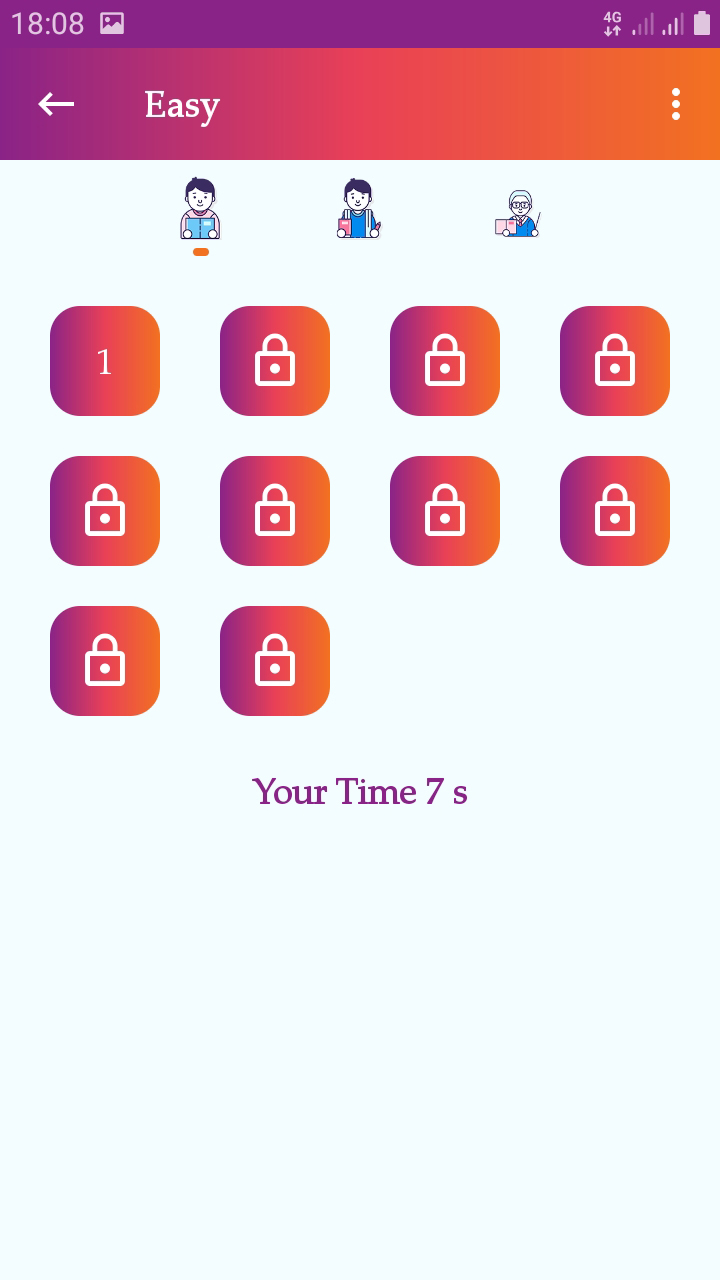This screenshot has width=720, height=1280.
Task: Tap the third padlock in the middle row
Action: click(445, 510)
